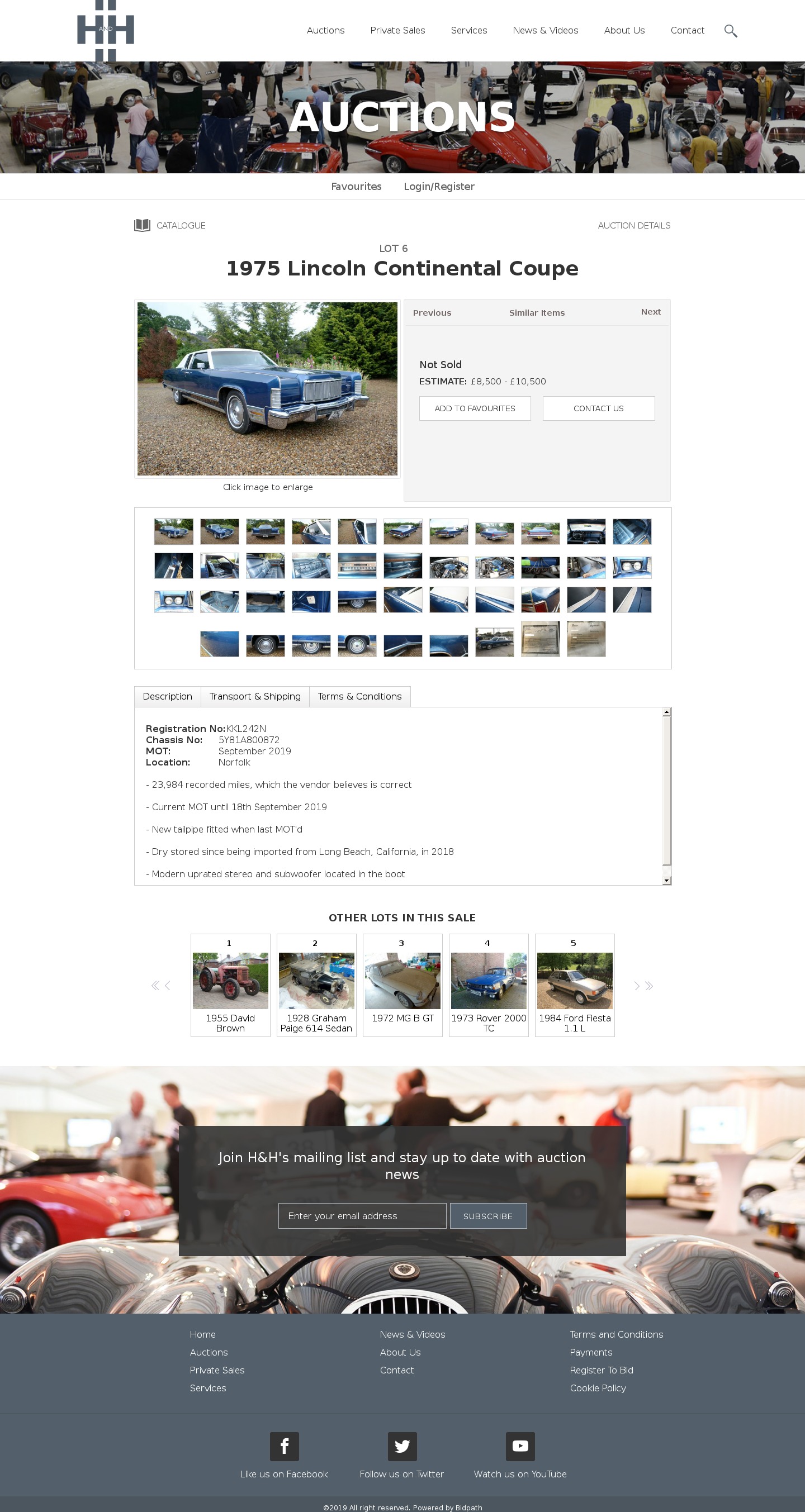
Task: Switch to Transport & Shipping tab
Action: pos(255,696)
